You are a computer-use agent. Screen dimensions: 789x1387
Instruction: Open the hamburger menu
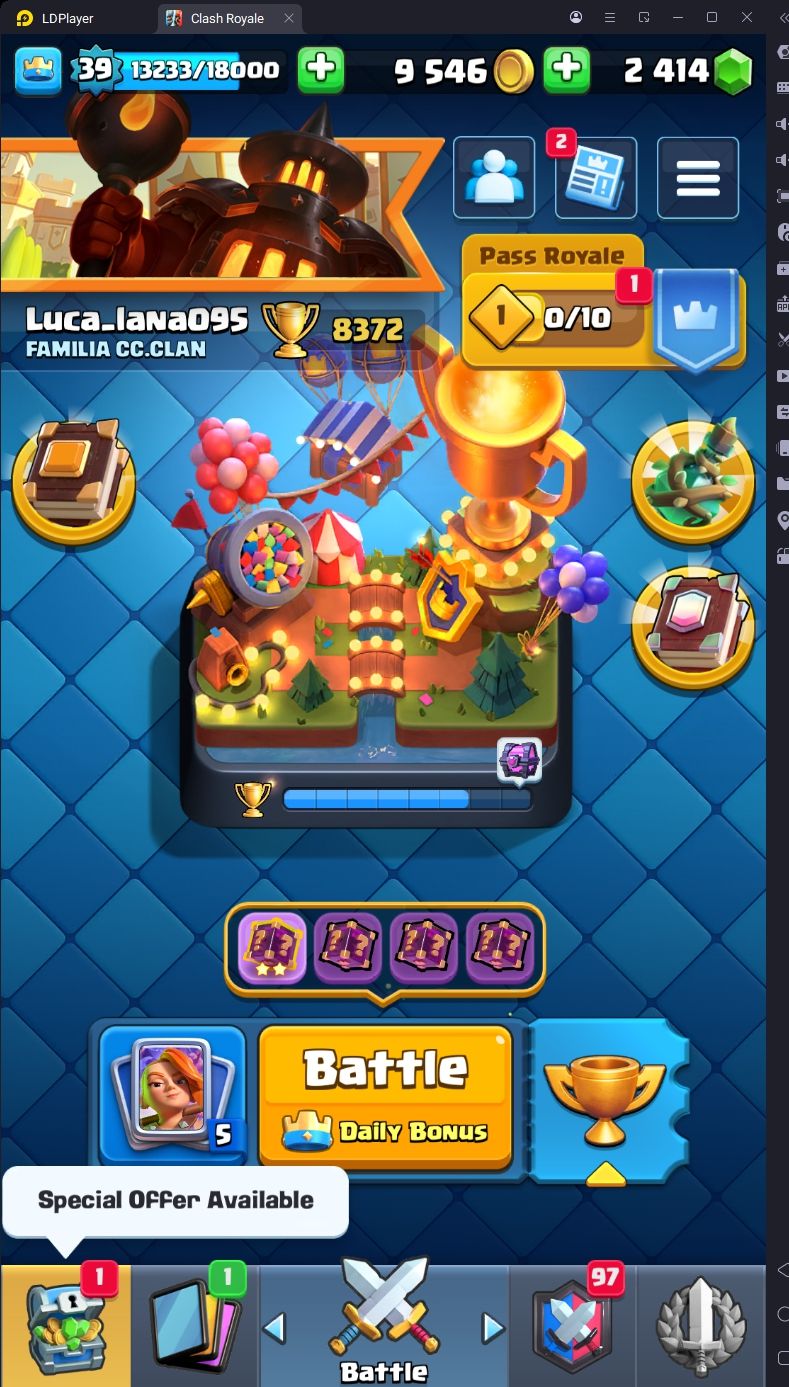(697, 178)
